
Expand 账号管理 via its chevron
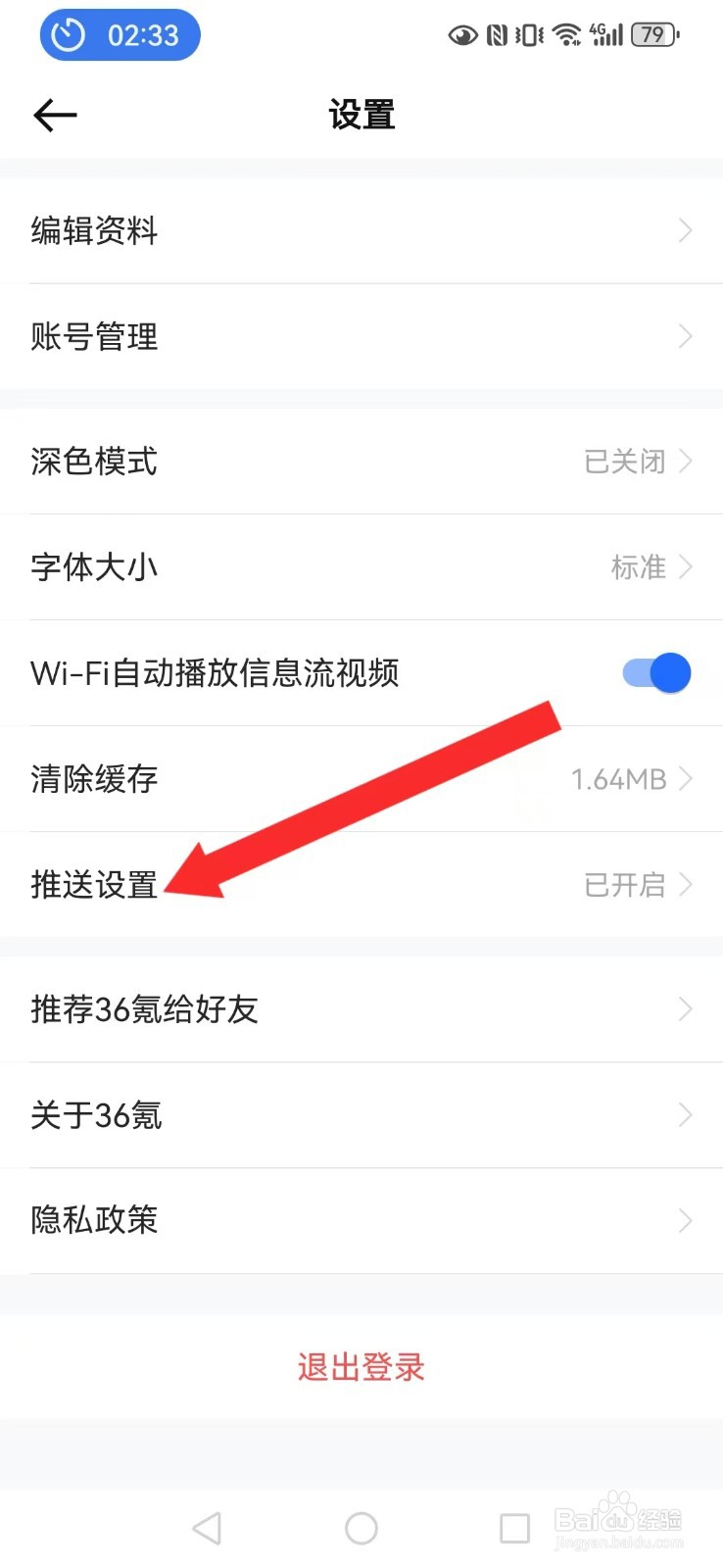pos(685,336)
